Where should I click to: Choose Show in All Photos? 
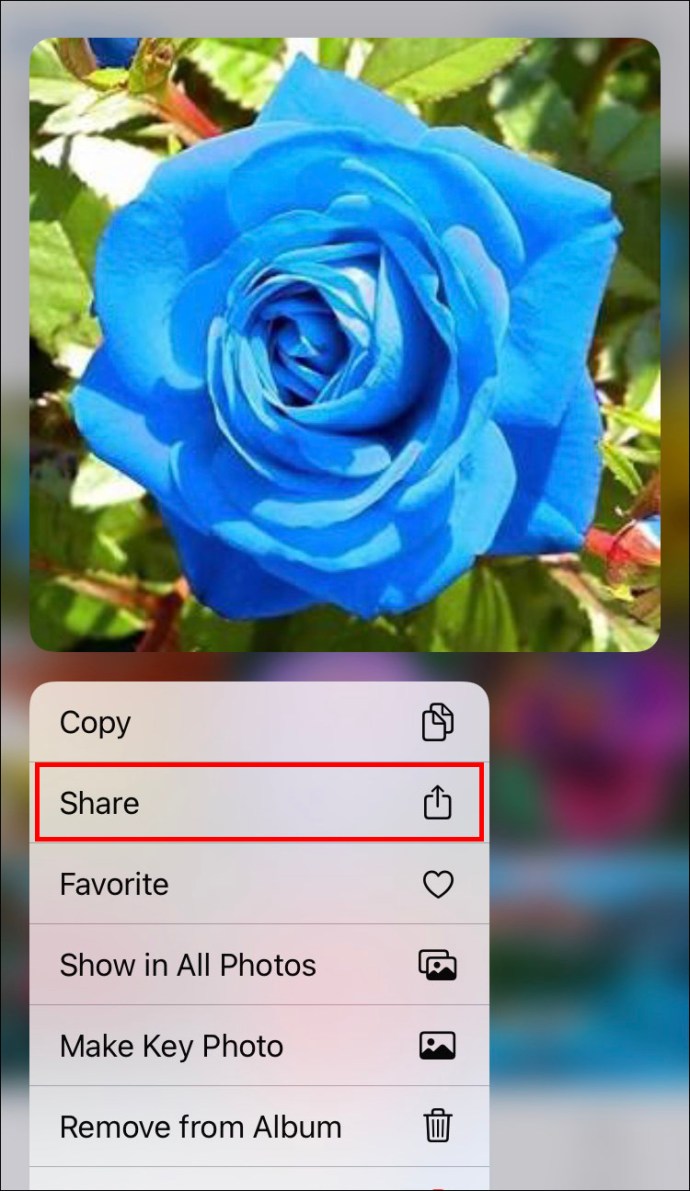tap(258, 965)
